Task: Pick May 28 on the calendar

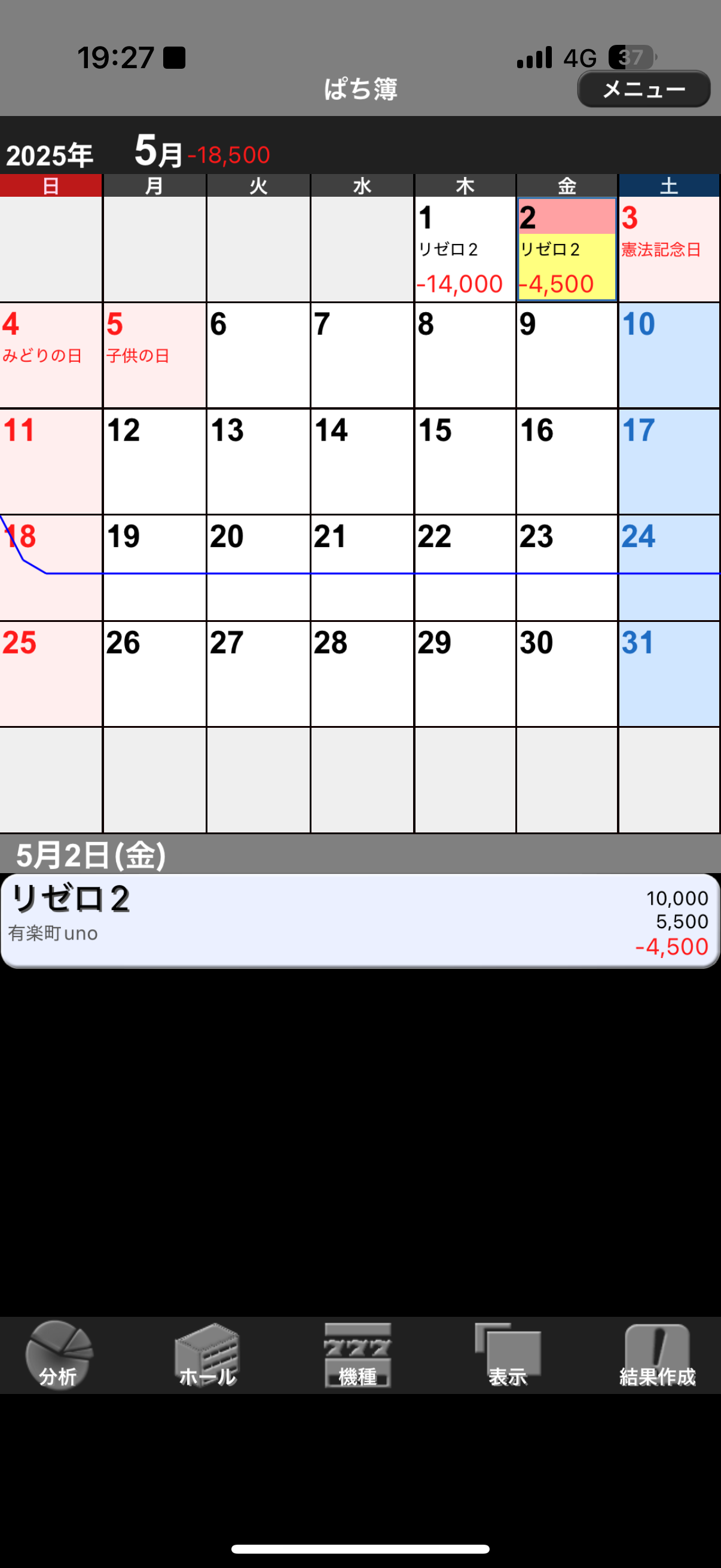Action: click(x=362, y=674)
